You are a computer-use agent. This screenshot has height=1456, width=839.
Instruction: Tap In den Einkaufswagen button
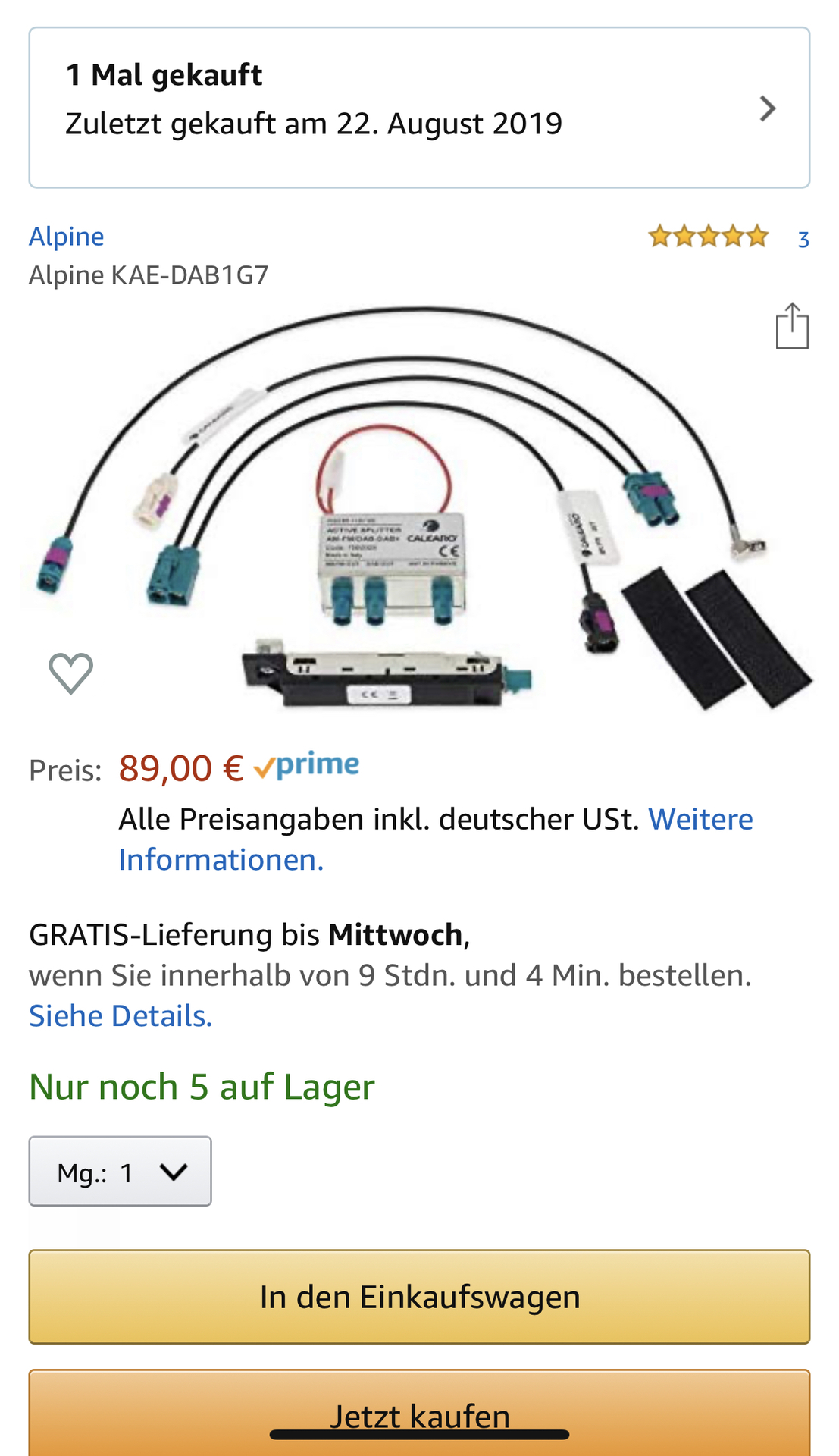(419, 1297)
